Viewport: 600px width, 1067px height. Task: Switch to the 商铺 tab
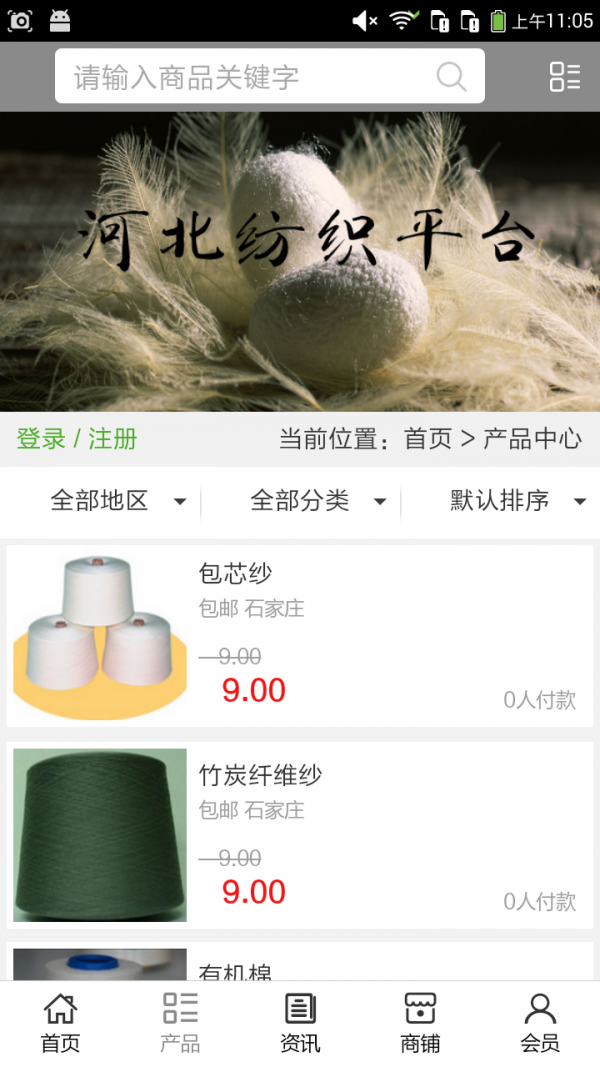click(x=420, y=1023)
